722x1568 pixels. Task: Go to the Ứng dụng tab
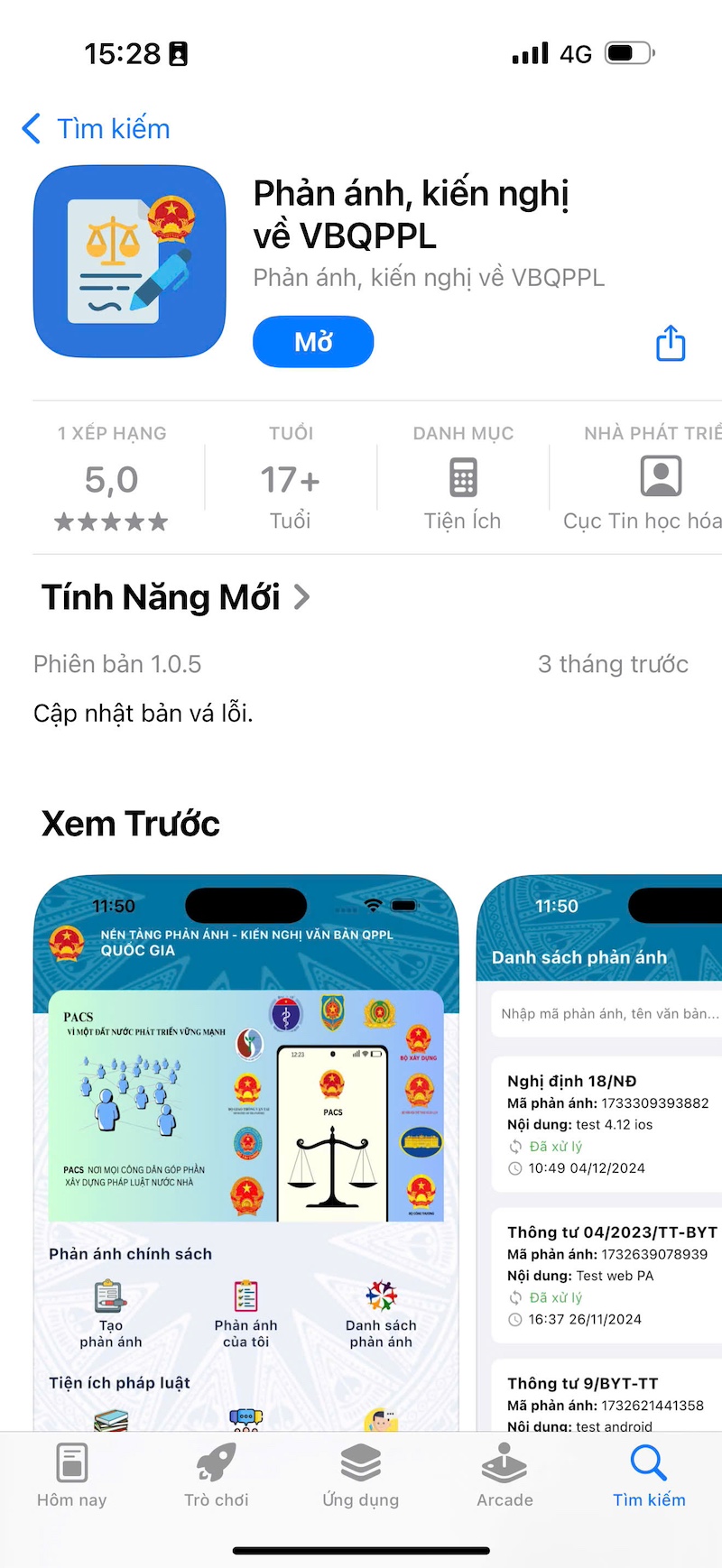pos(361,1474)
